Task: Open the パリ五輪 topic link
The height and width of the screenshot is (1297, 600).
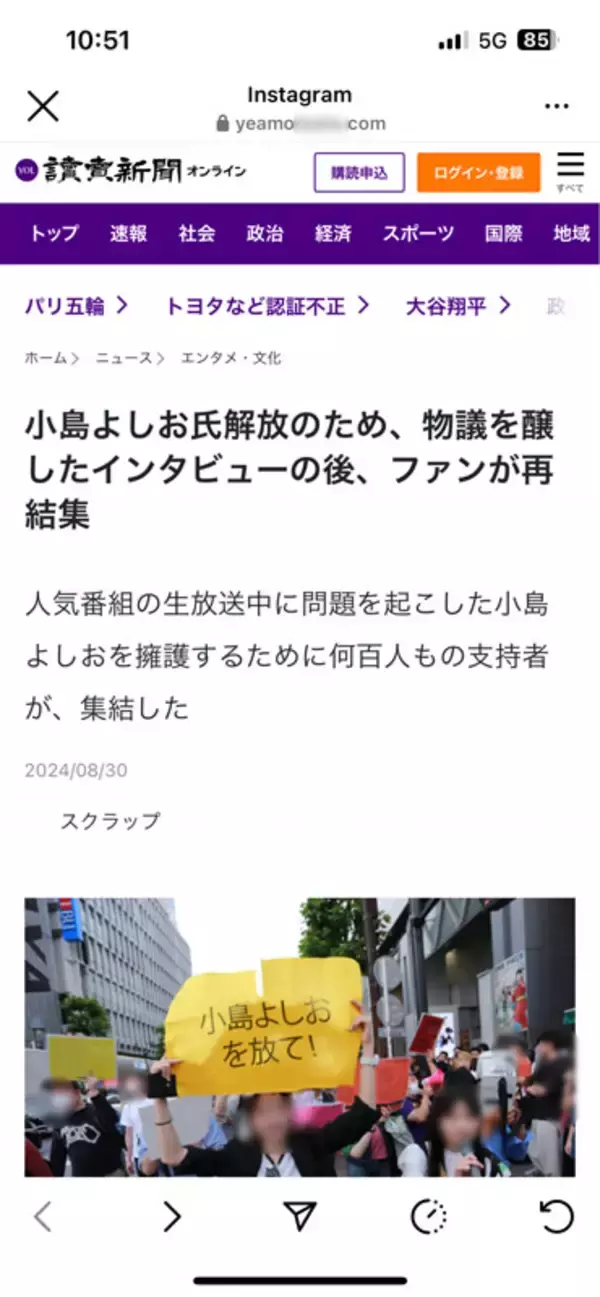Action: (x=76, y=306)
